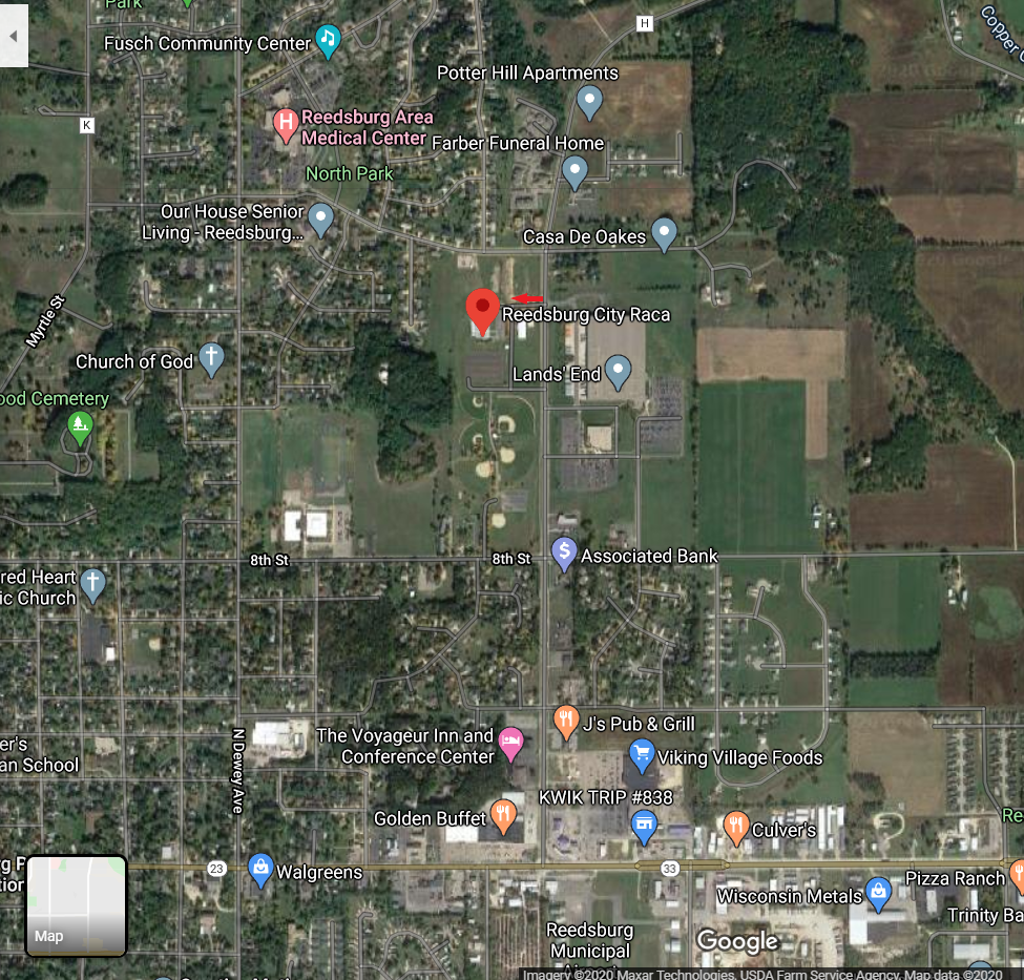Select J's Pub & Grill pin

coord(566,721)
